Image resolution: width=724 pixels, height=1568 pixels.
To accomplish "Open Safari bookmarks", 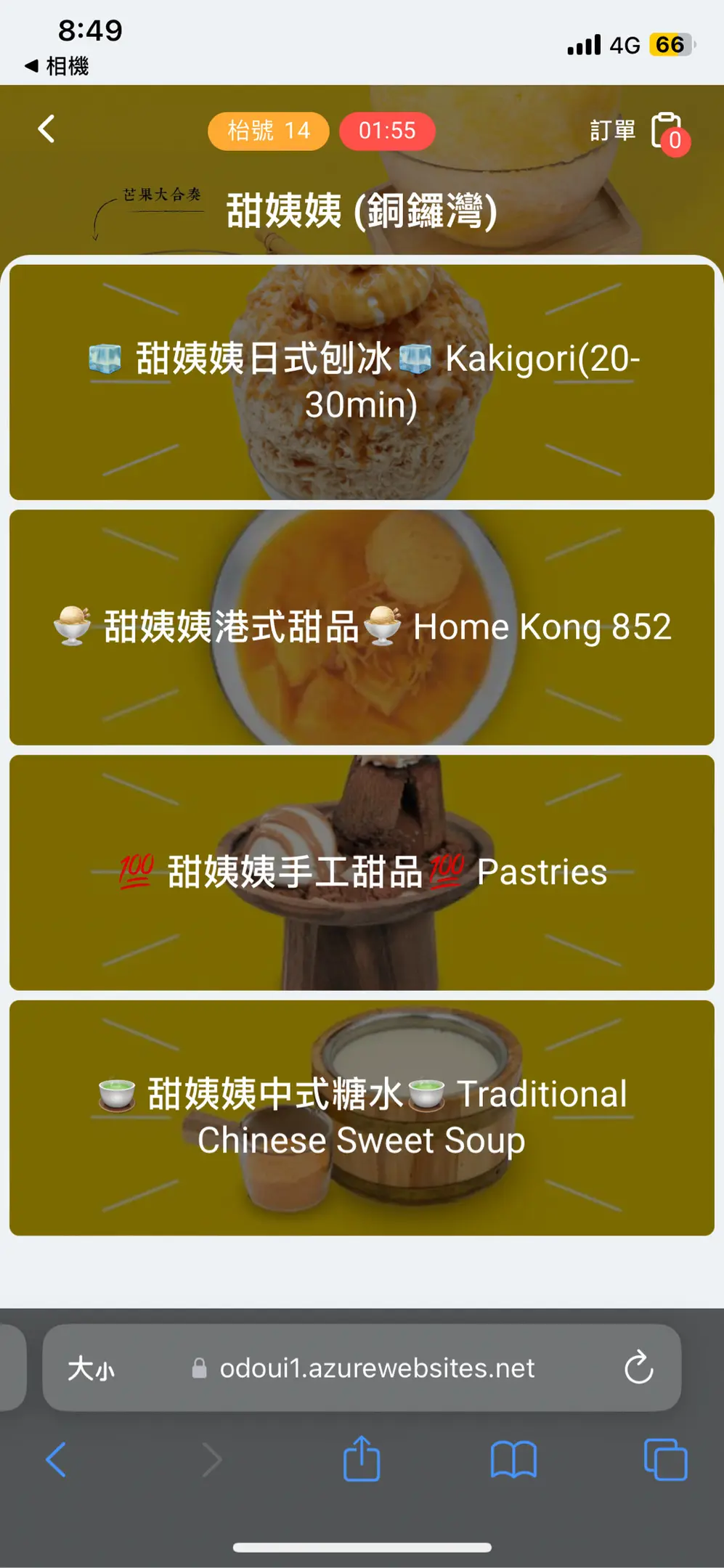I will pyautogui.click(x=513, y=1460).
